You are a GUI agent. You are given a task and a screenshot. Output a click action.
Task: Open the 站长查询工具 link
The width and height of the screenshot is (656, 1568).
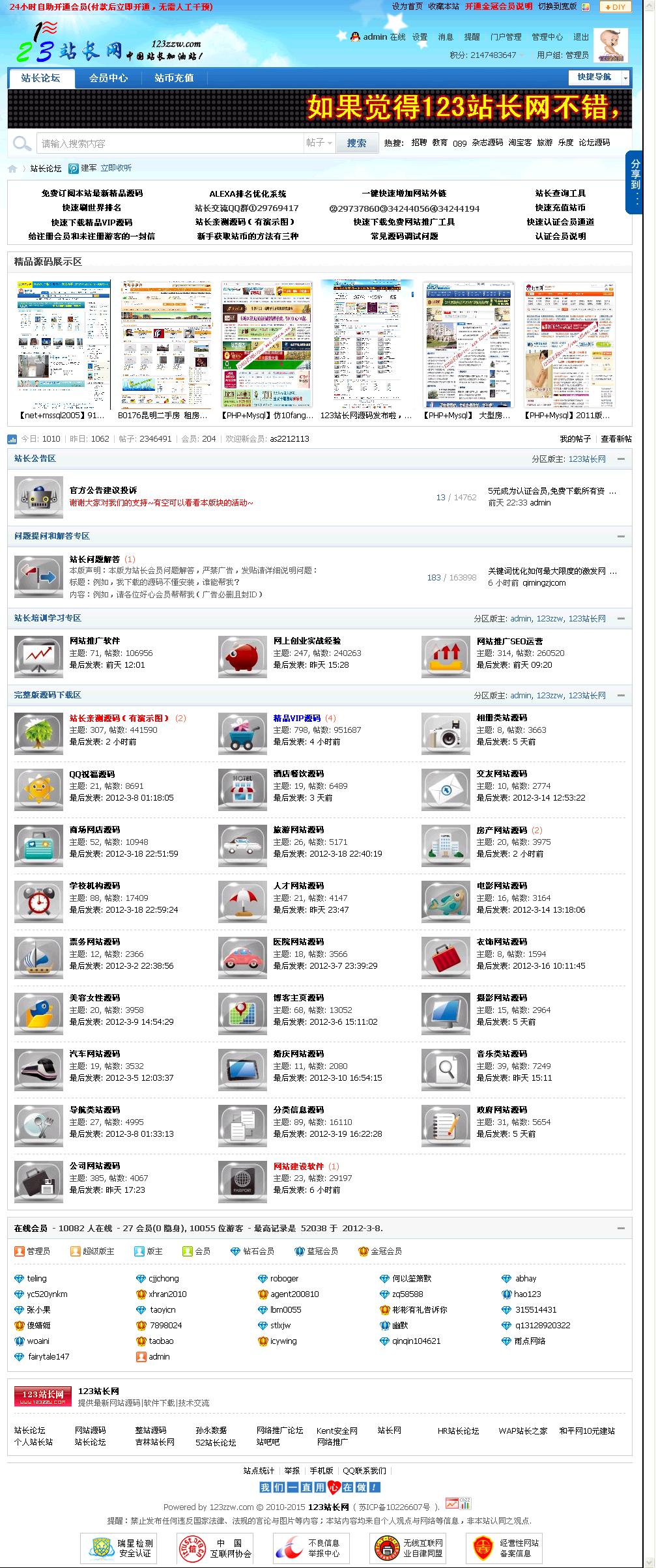[x=560, y=193]
